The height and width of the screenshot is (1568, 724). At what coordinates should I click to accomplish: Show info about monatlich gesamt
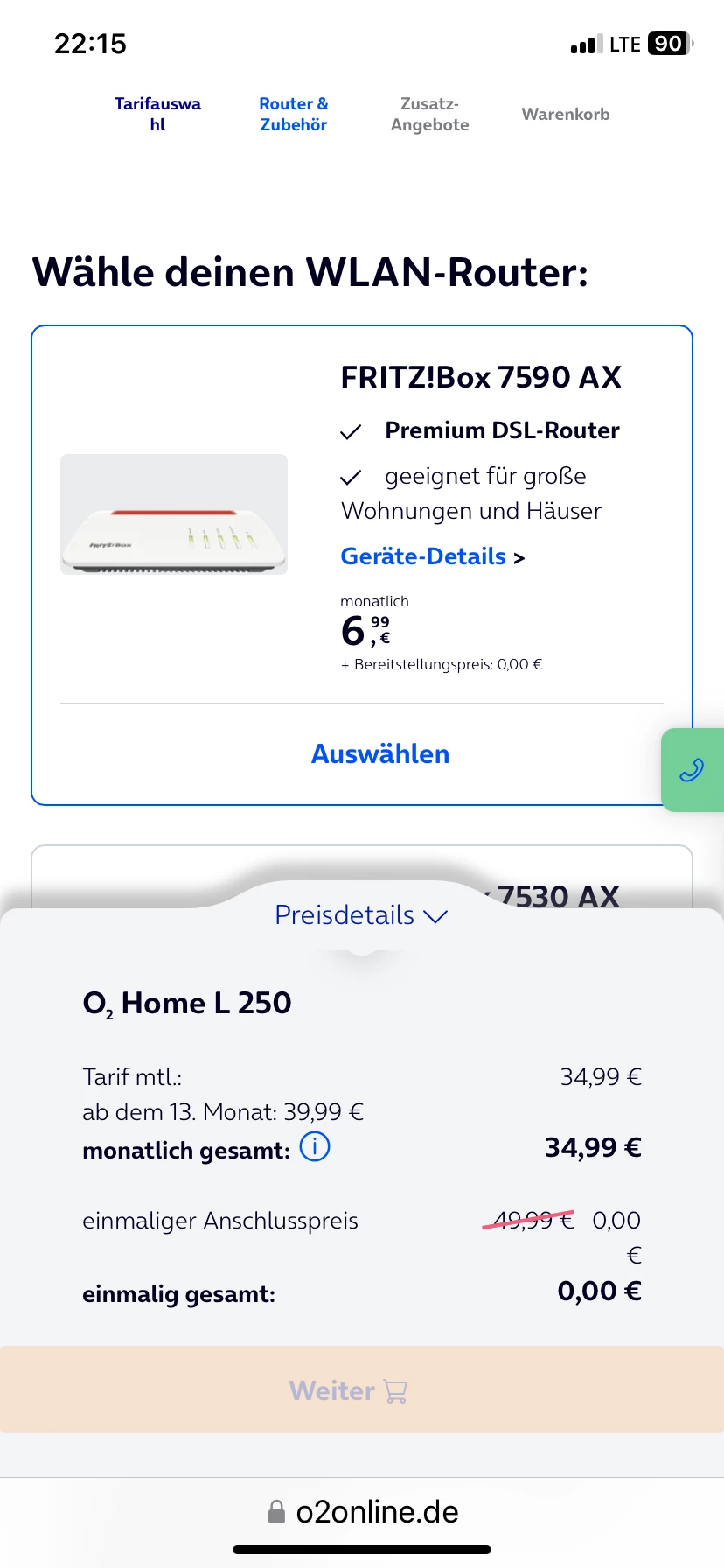click(x=315, y=1146)
